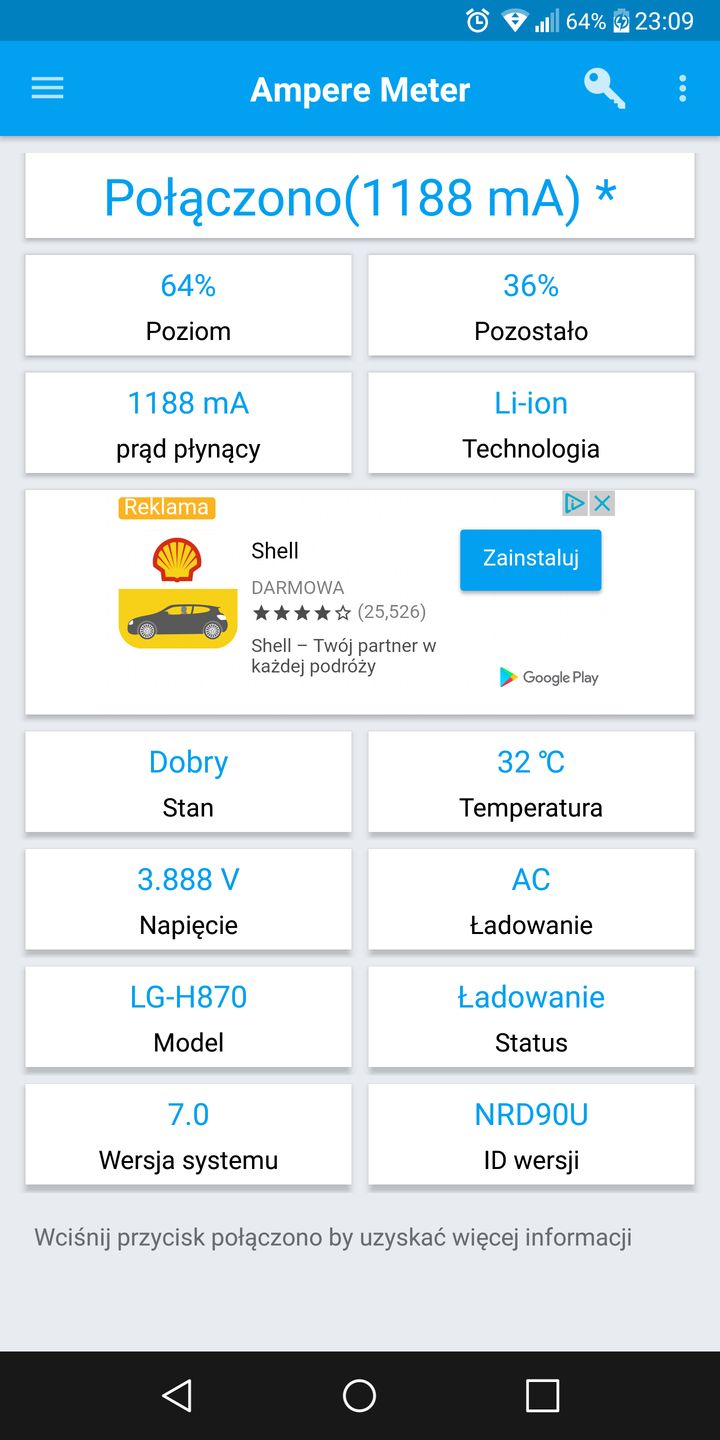Tap the Li-ion Technologia card
This screenshot has width=720, height=1440.
point(530,422)
